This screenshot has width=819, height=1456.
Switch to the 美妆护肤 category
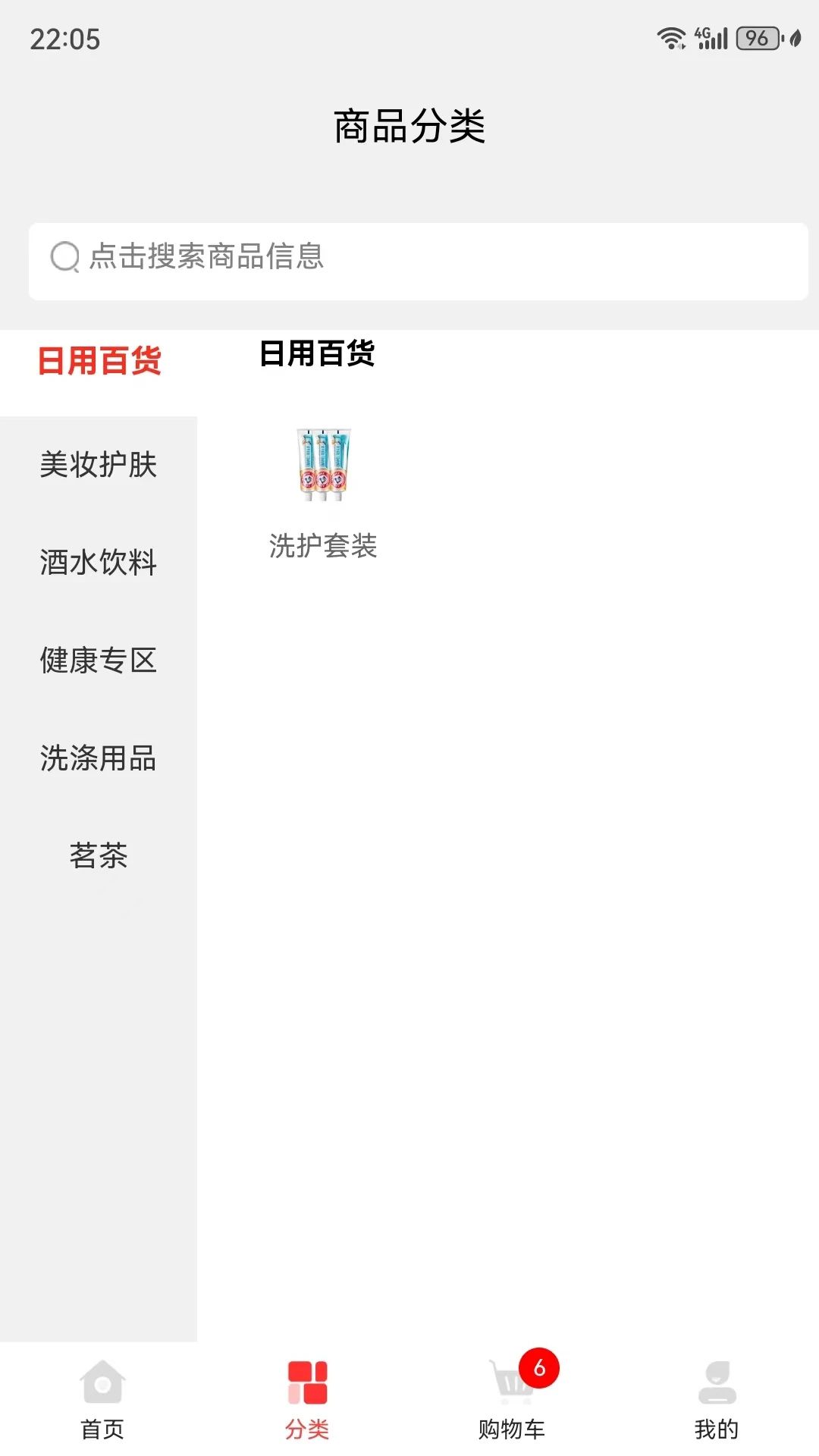99,464
